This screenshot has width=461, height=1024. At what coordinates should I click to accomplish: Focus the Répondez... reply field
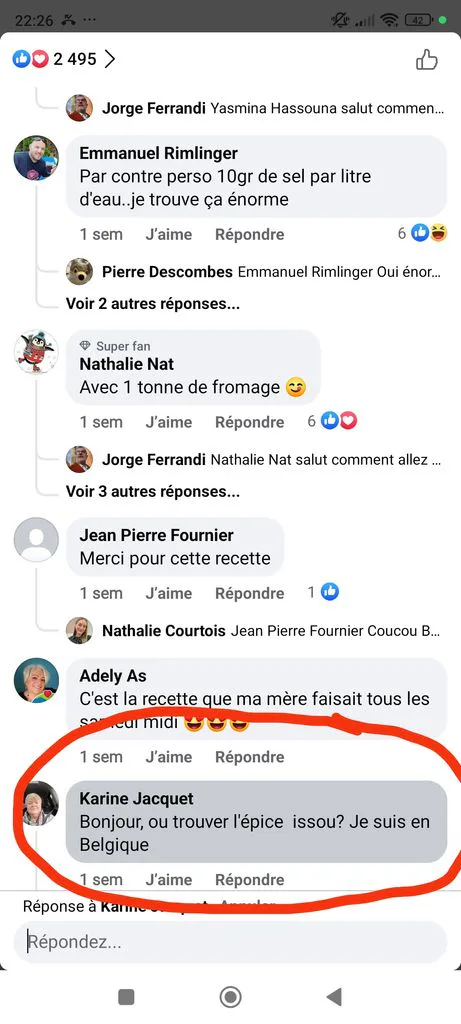coord(230,942)
